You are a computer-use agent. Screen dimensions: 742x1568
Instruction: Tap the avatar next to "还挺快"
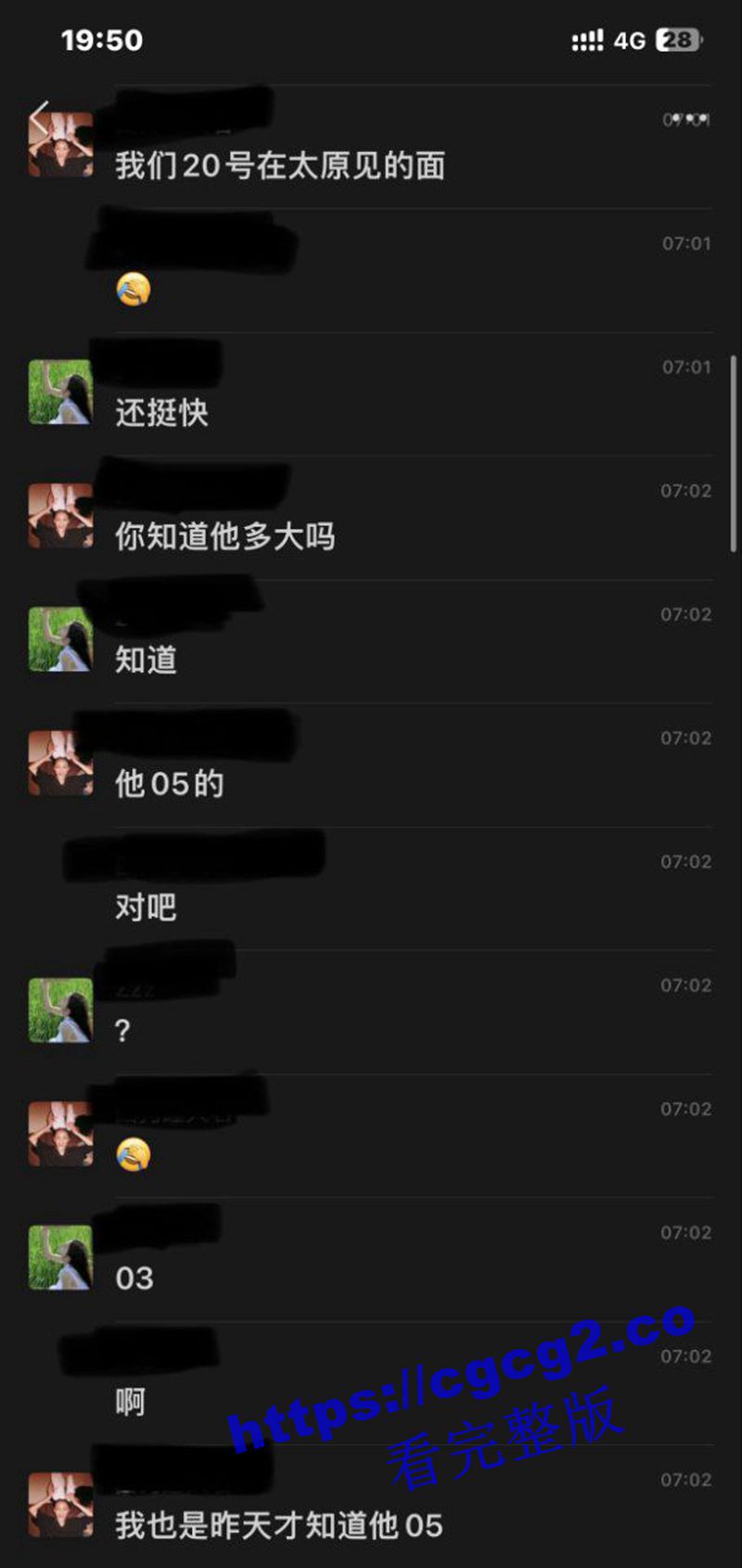coord(61,392)
